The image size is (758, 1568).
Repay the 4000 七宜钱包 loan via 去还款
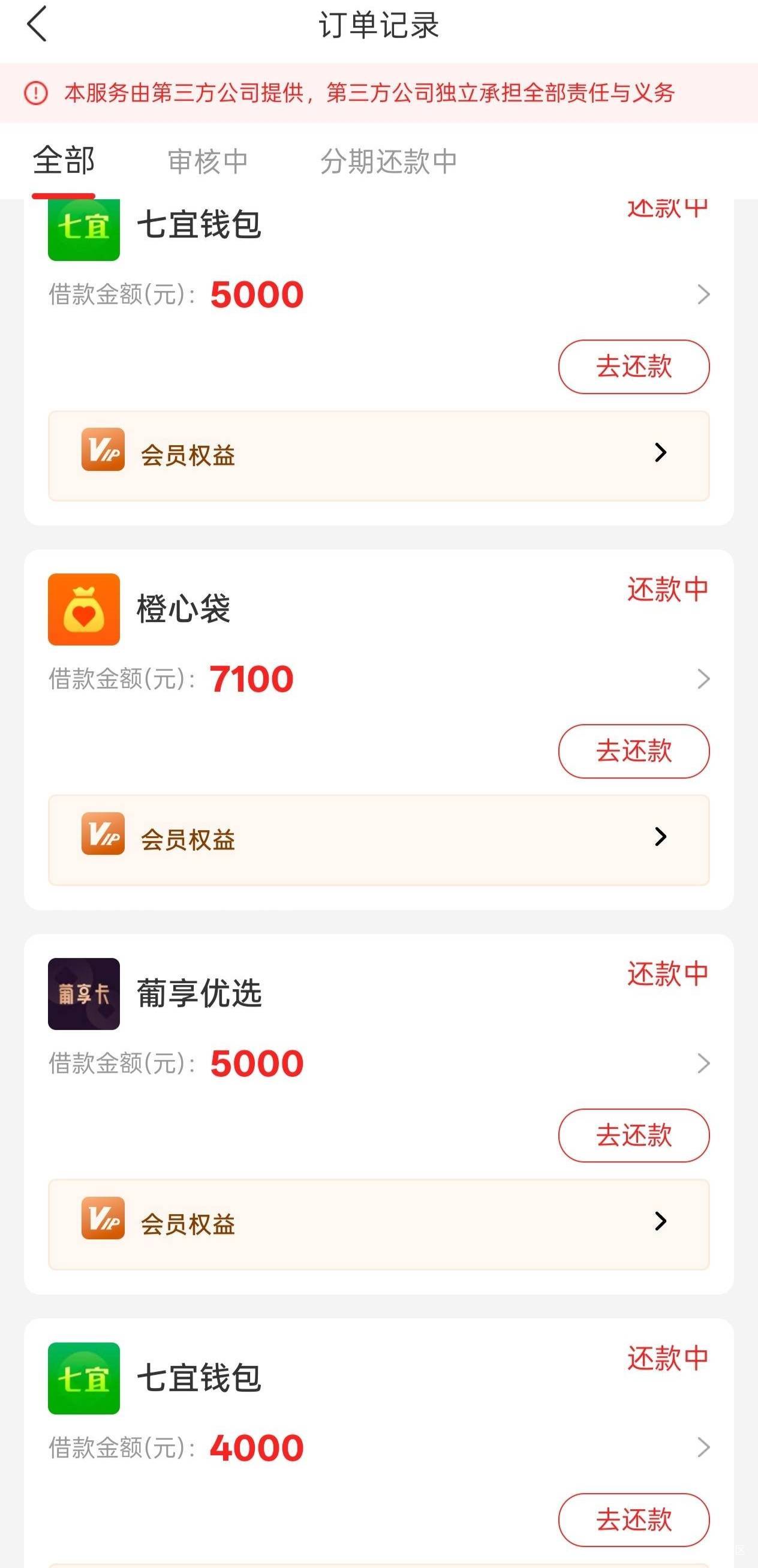(x=633, y=1520)
